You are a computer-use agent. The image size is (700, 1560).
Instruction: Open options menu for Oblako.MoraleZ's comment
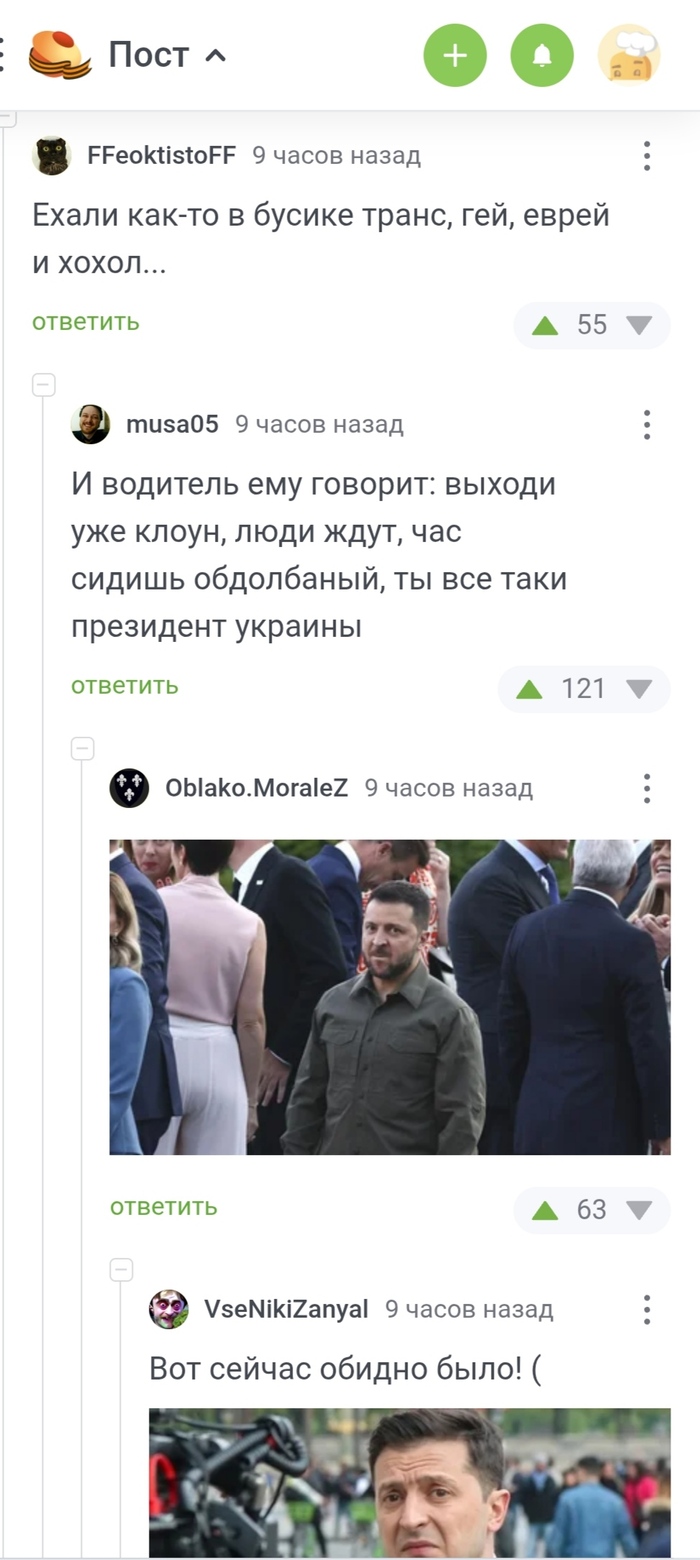(x=647, y=789)
